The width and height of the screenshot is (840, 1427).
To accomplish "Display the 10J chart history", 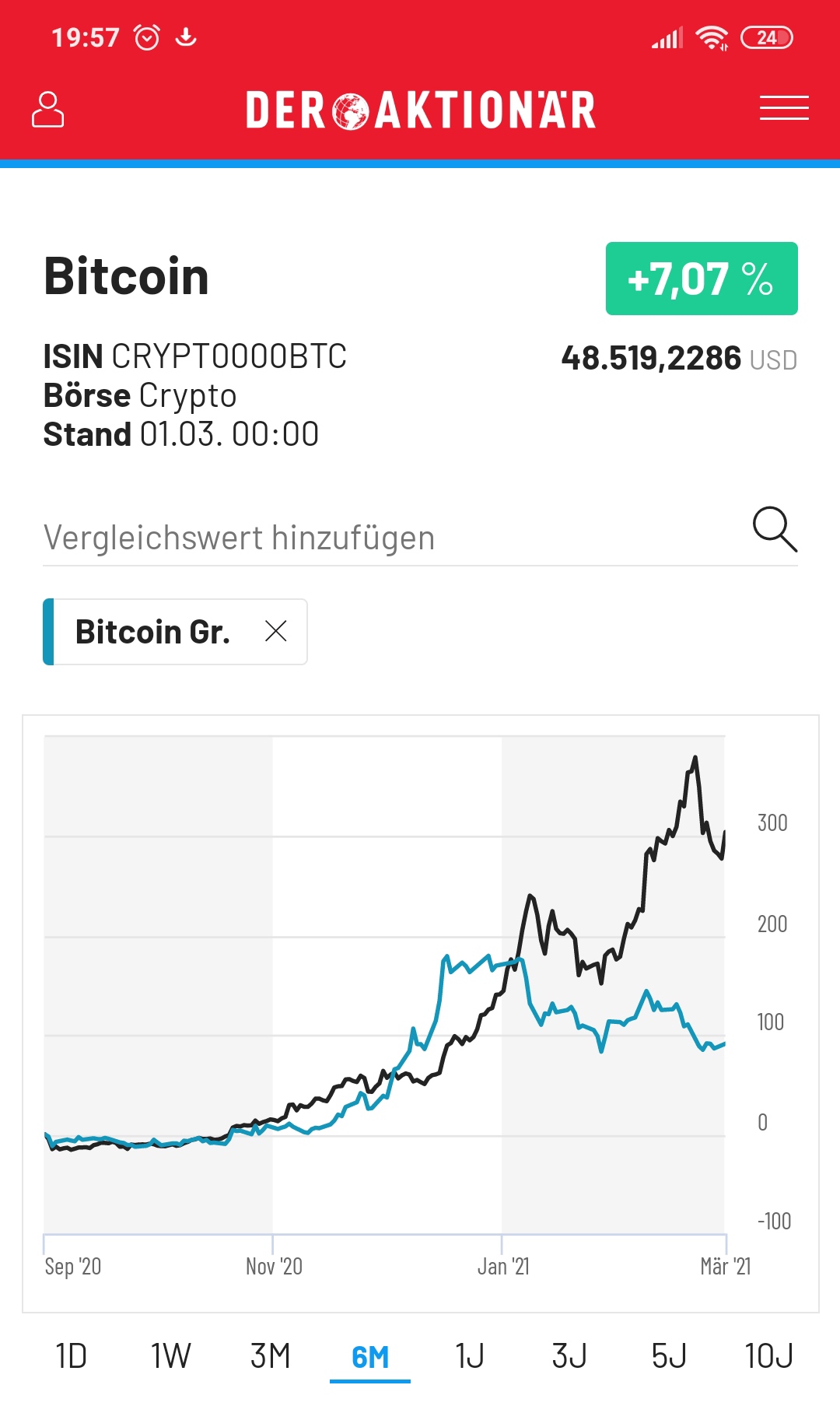I will click(x=768, y=1356).
